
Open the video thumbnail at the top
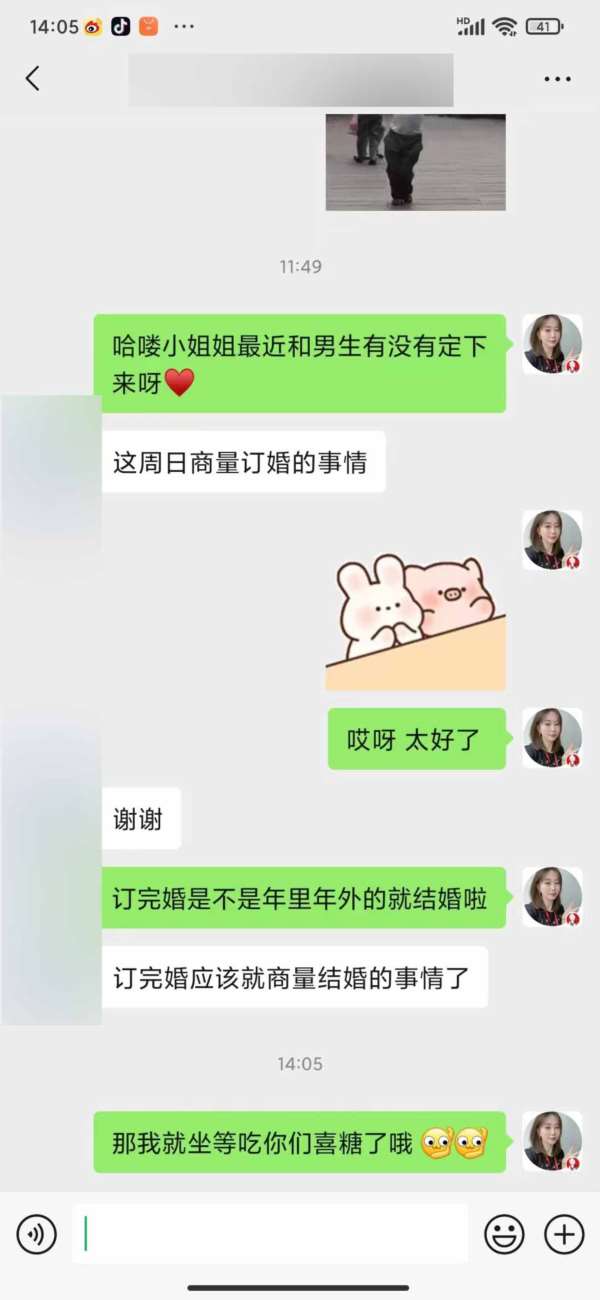click(415, 162)
